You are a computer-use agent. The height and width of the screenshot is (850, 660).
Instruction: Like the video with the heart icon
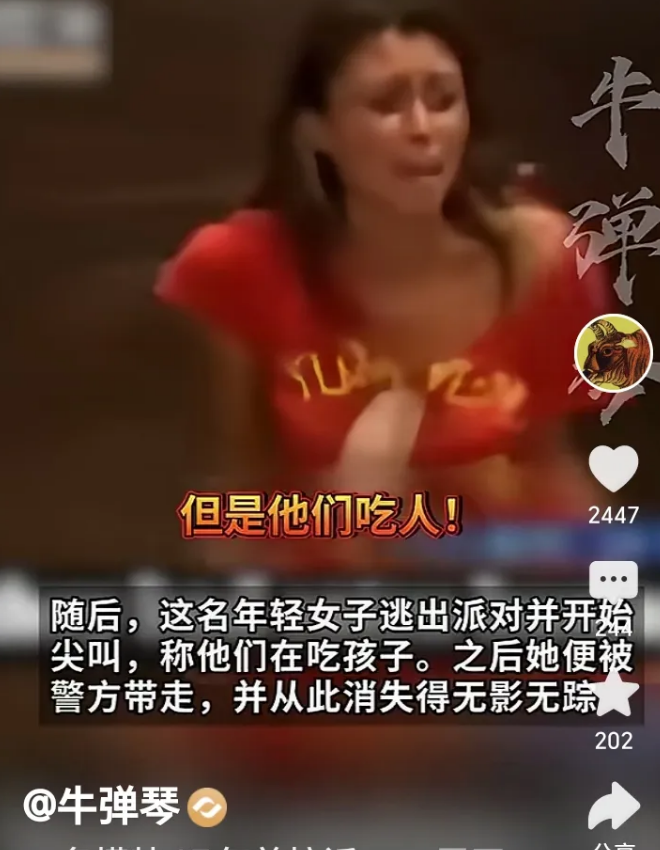pos(613,468)
